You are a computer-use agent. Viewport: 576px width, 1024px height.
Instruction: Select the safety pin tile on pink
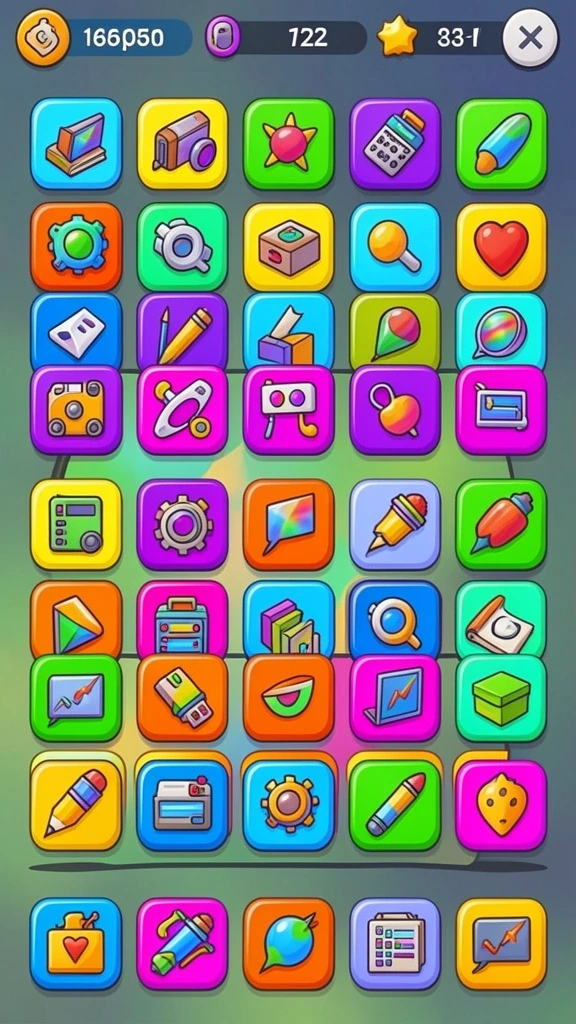pyautogui.click(x=182, y=410)
